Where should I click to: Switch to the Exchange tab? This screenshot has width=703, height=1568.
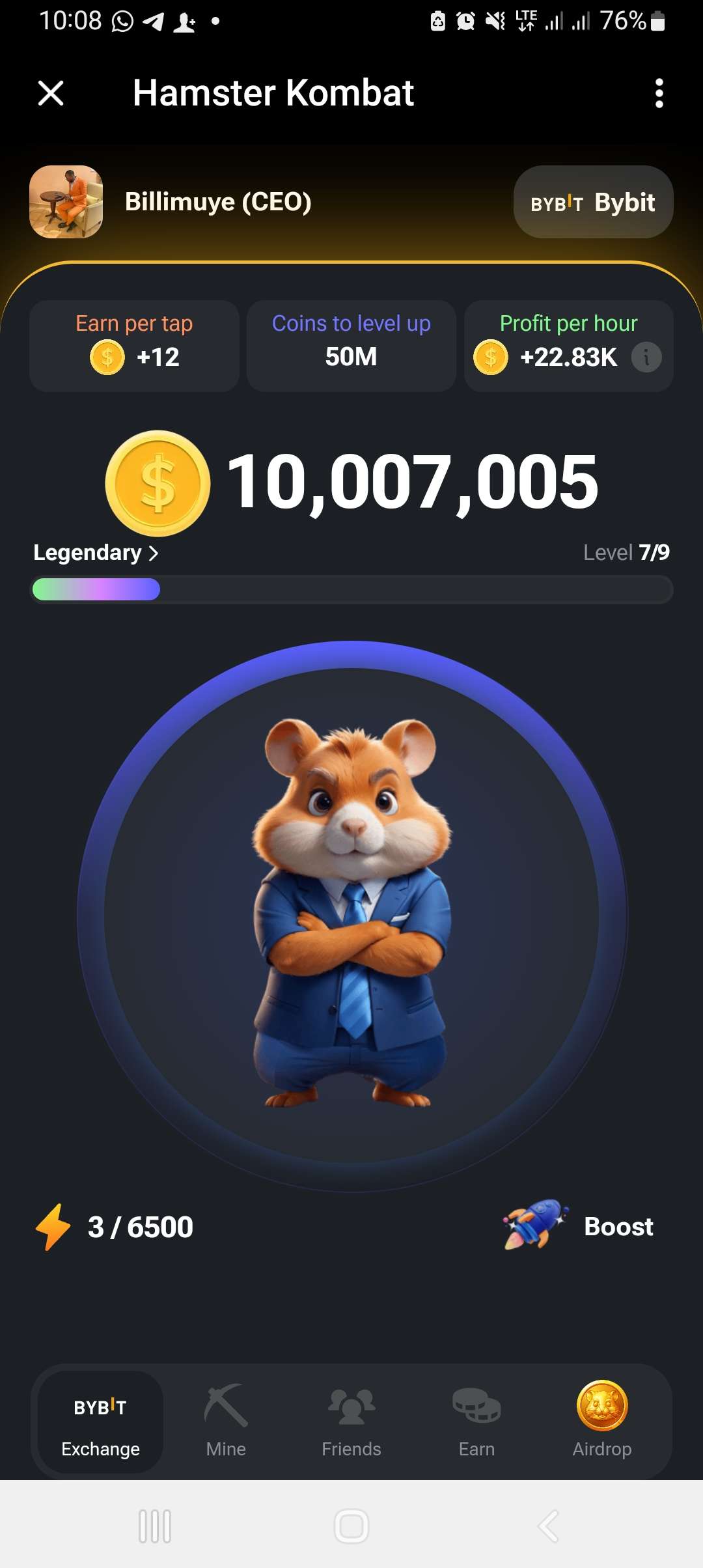tap(100, 1421)
